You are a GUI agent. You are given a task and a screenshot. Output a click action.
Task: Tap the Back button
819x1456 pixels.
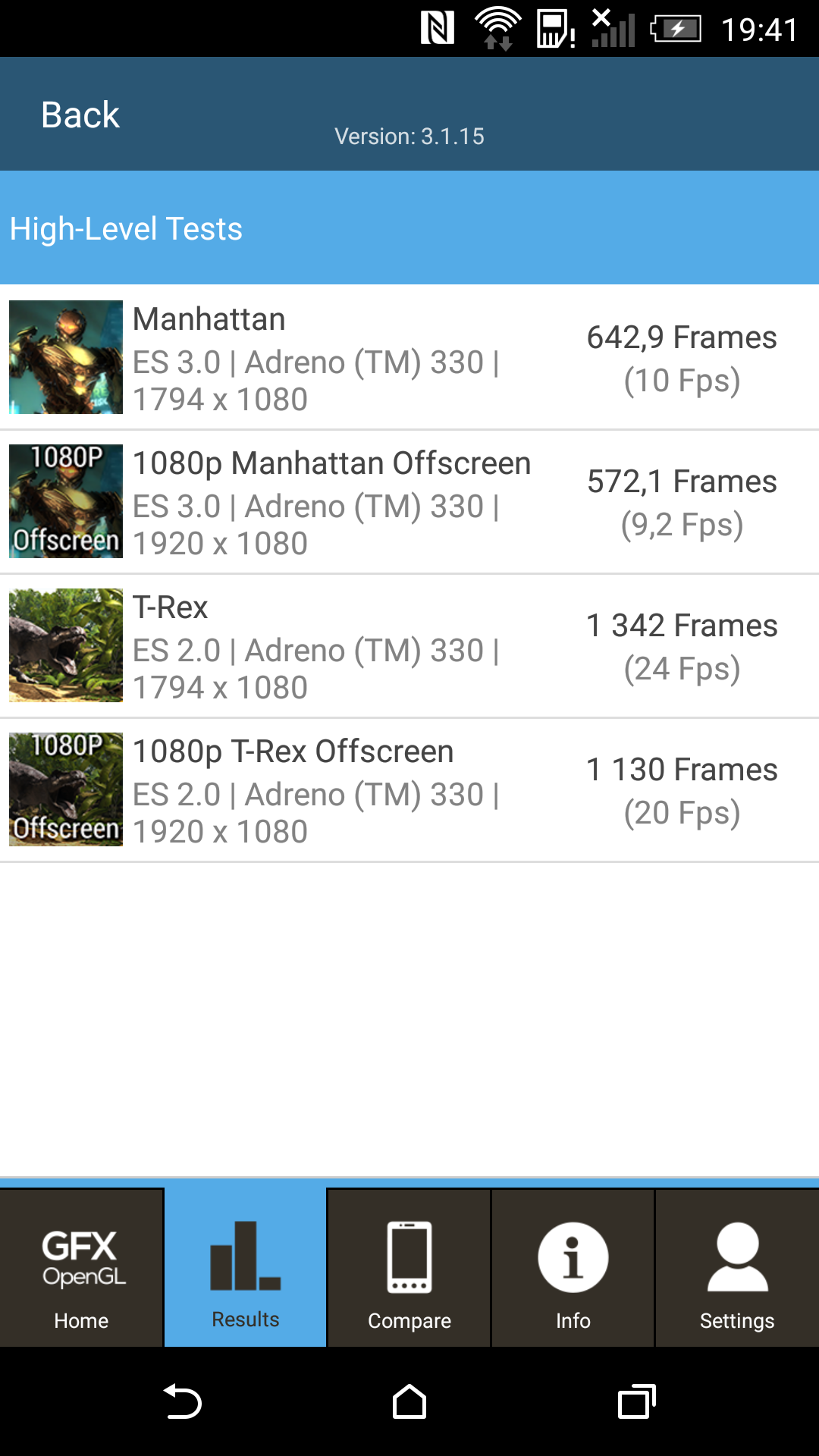80,115
